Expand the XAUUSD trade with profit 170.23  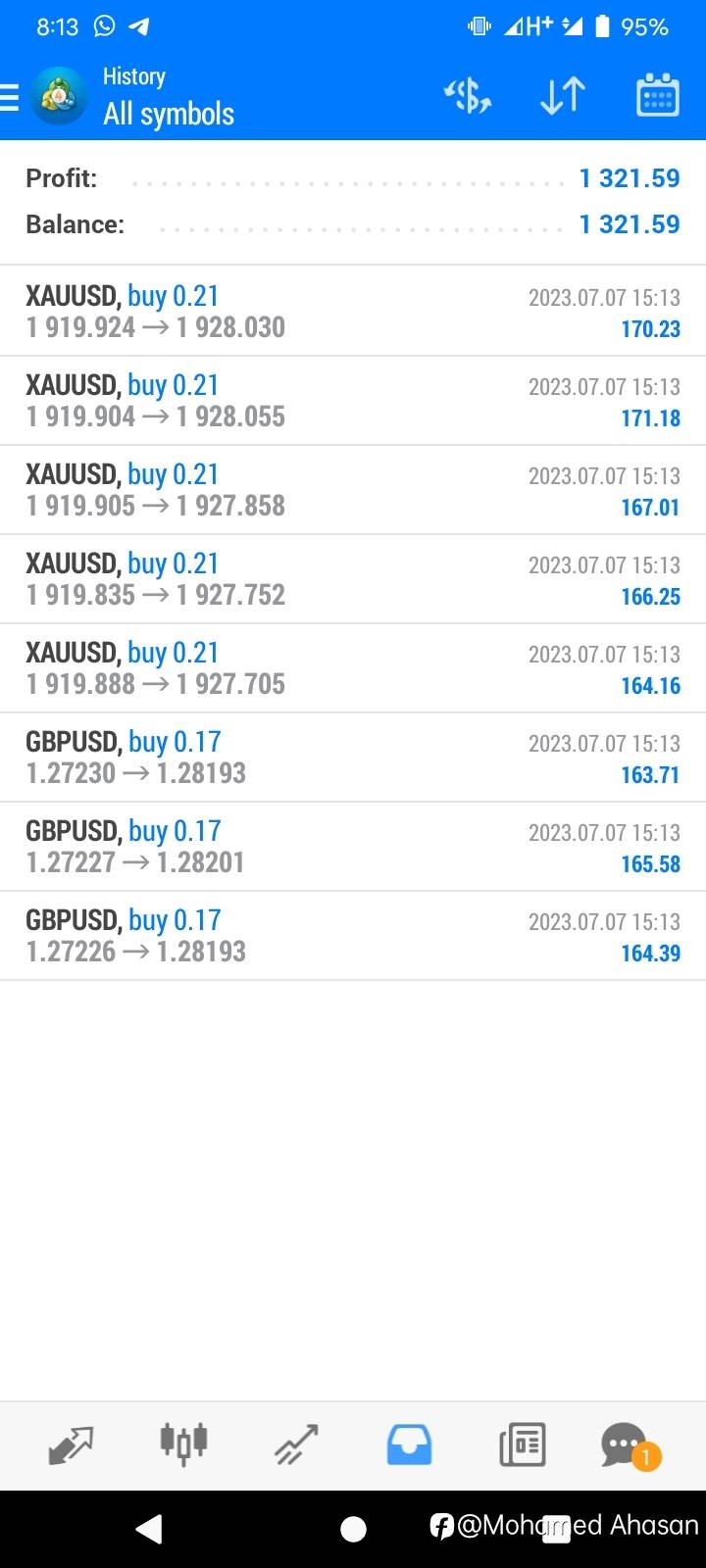(353, 311)
